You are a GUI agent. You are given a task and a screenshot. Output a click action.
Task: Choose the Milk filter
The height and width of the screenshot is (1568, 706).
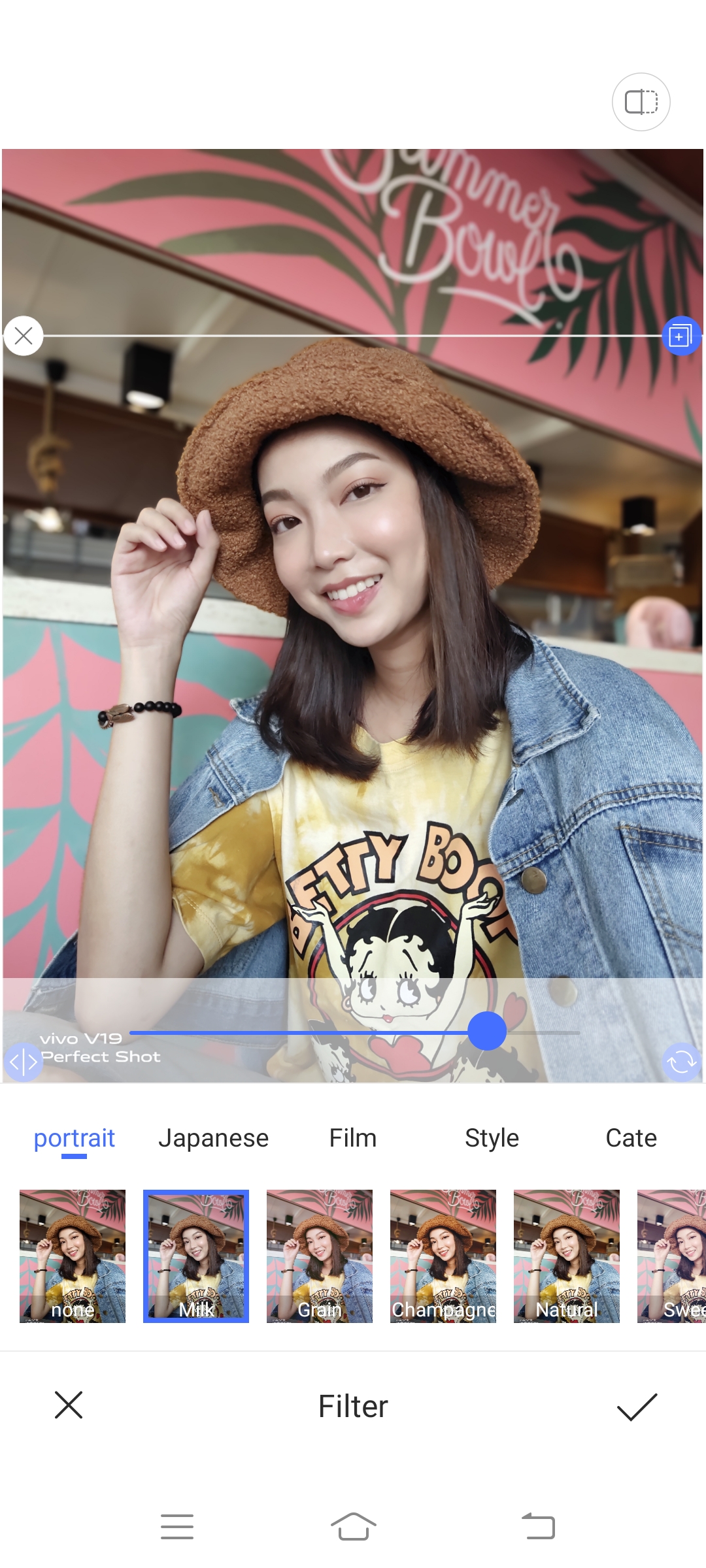tap(196, 1256)
